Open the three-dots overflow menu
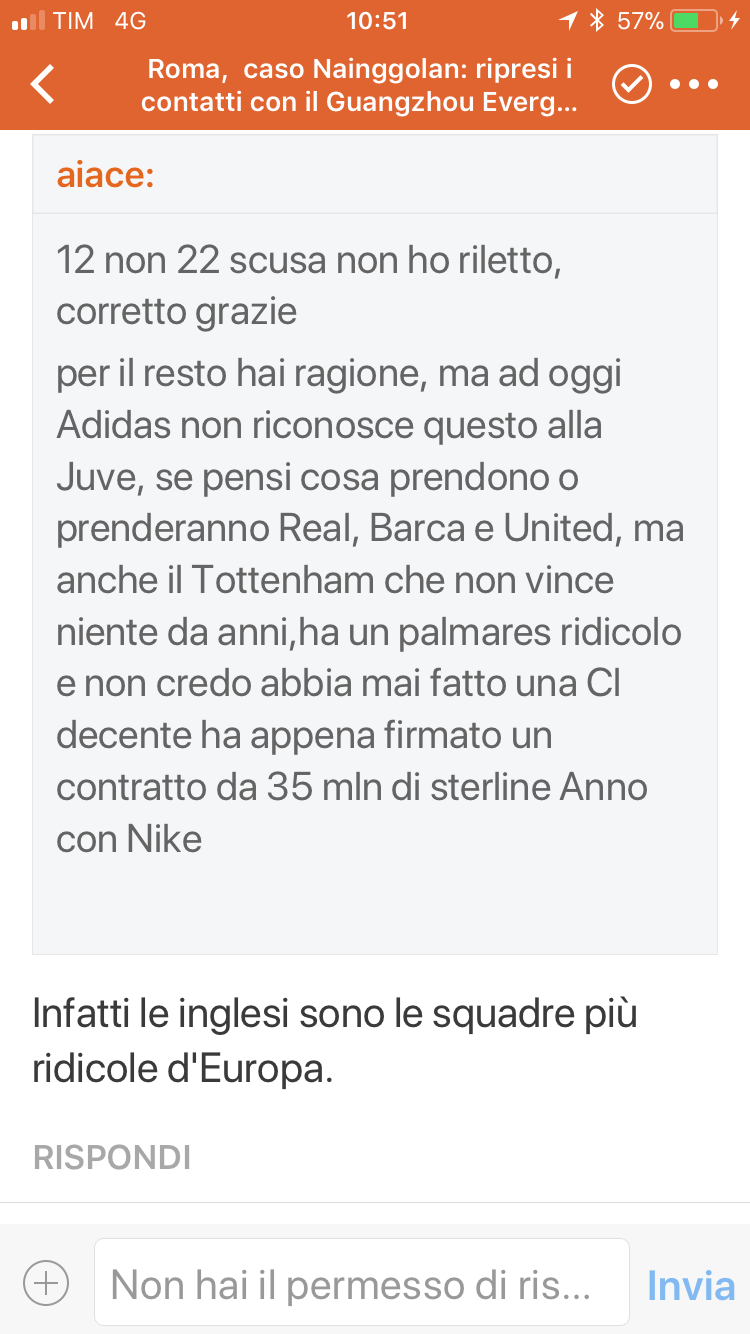Viewport: 750px width, 1334px height. click(x=694, y=85)
